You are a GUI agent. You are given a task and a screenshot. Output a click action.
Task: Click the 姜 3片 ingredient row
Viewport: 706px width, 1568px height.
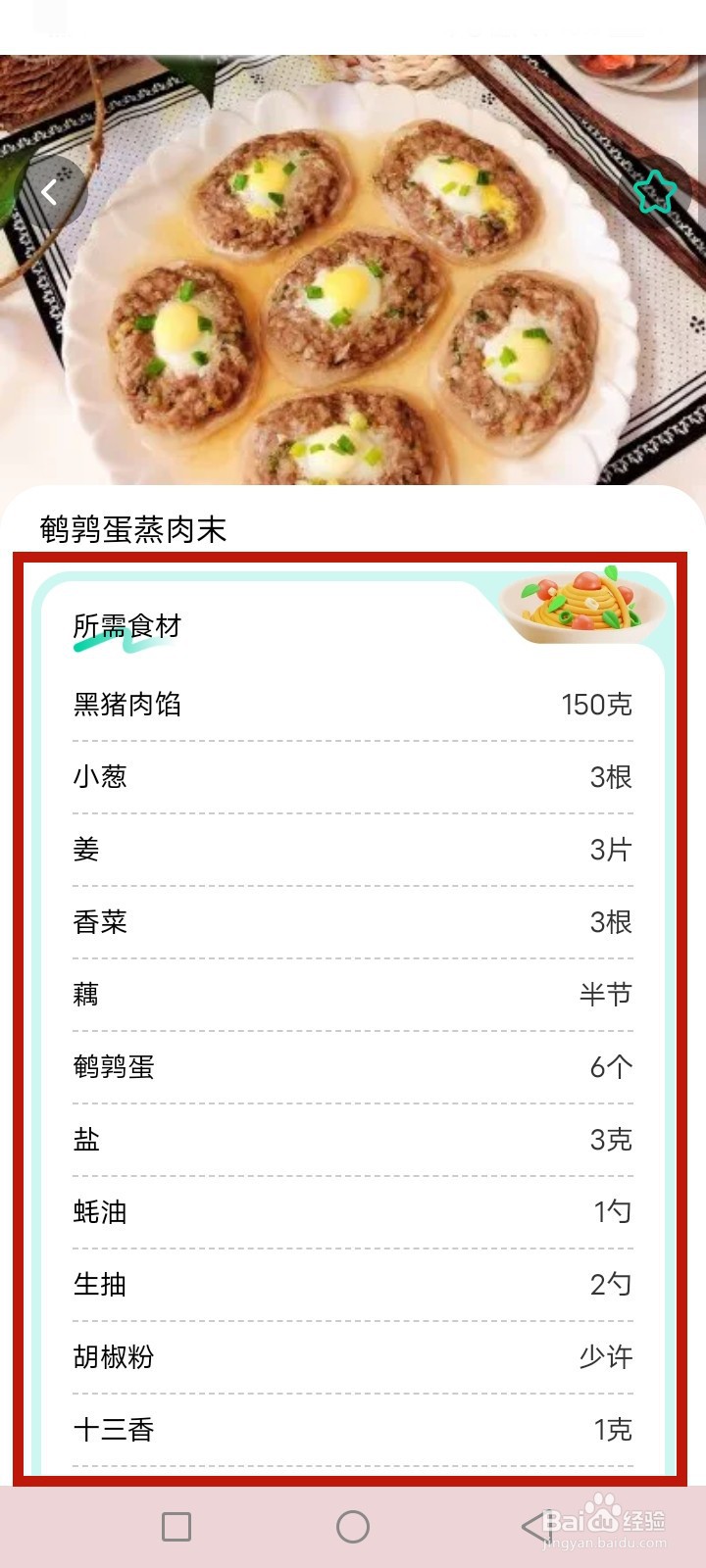pos(353,849)
